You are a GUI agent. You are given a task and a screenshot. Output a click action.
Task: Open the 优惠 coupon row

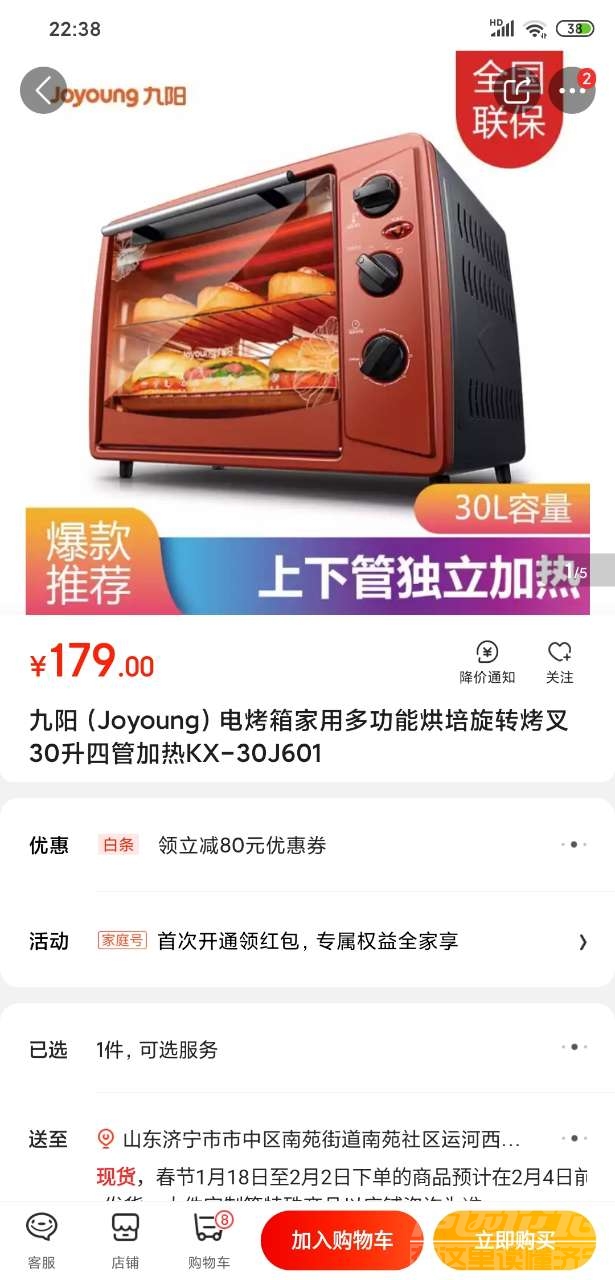coord(307,845)
